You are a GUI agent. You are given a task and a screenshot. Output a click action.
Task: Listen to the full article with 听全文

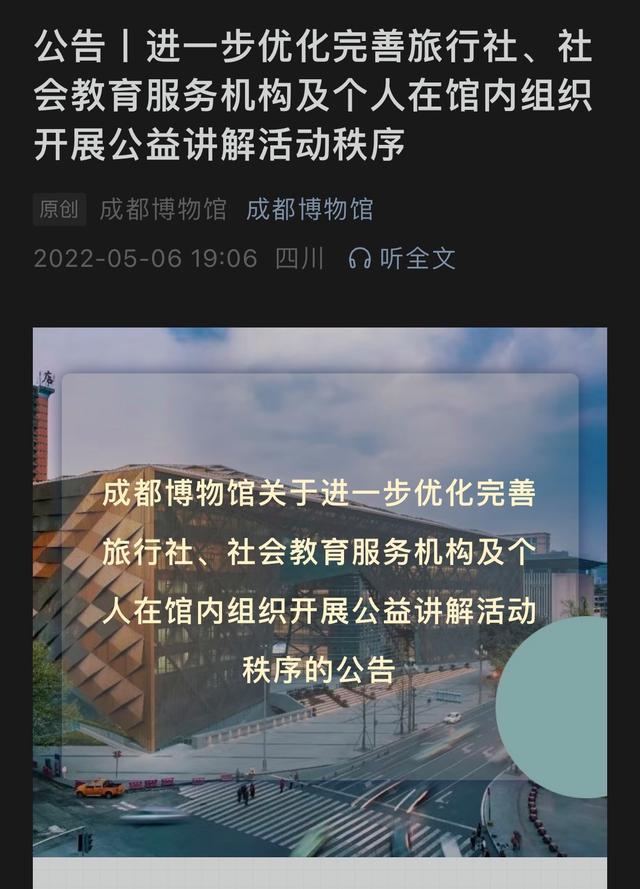pyautogui.click(x=402, y=258)
